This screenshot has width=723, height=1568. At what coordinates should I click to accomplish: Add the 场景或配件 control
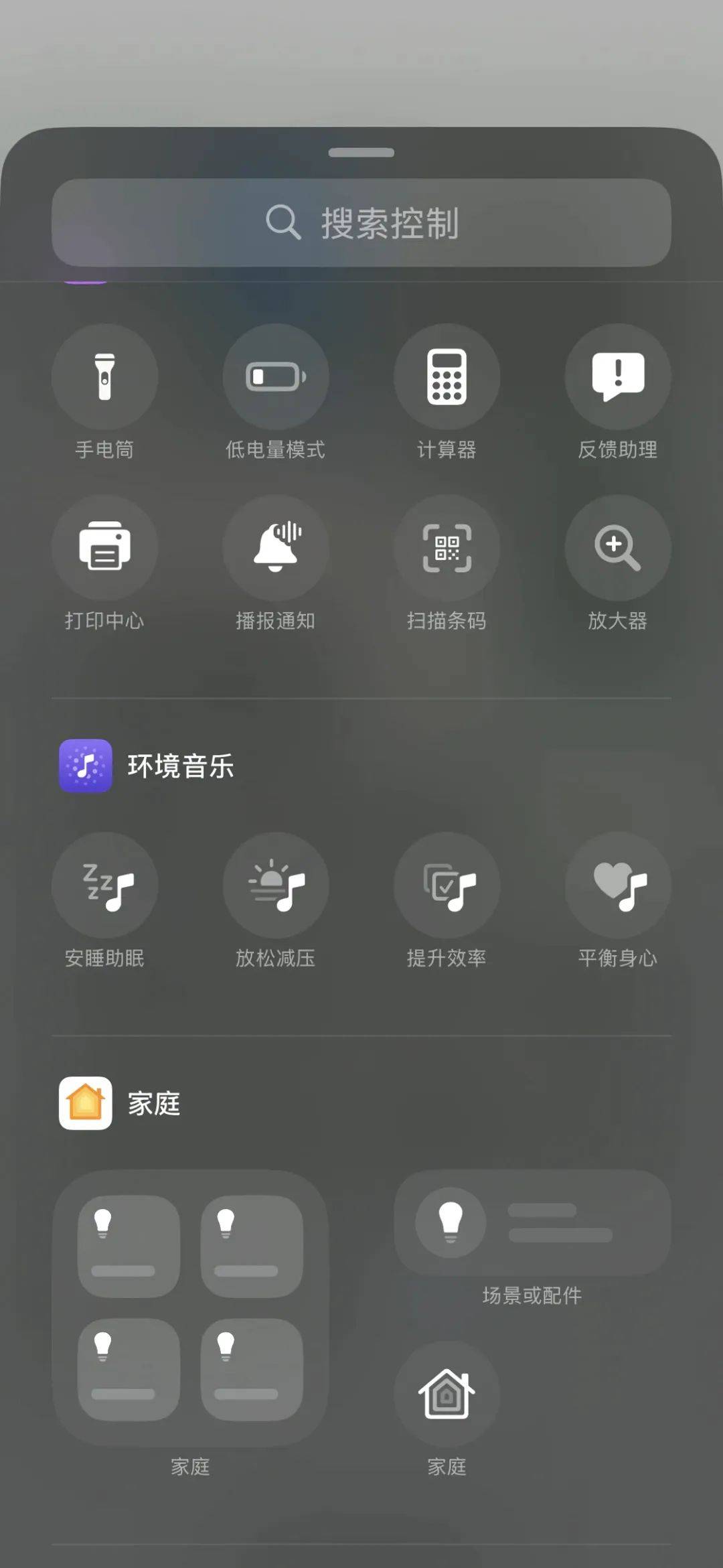point(532,1222)
